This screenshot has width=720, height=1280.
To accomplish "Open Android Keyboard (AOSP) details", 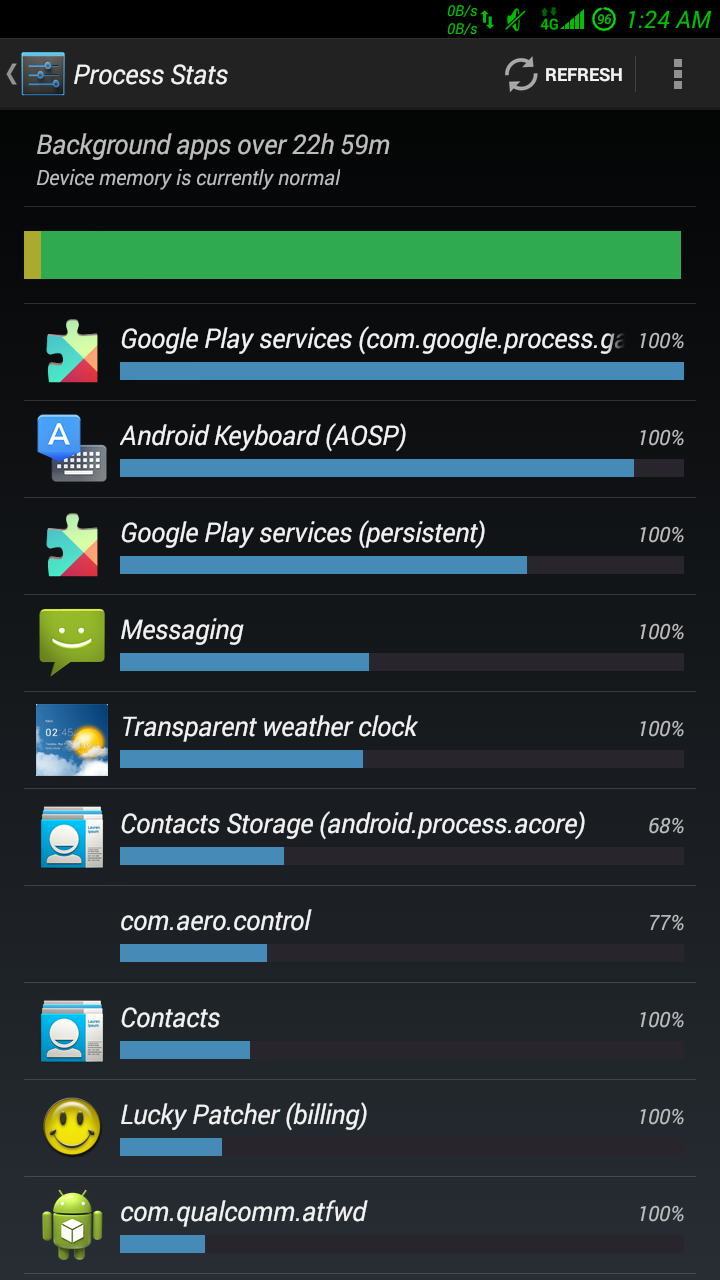I will click(x=360, y=450).
